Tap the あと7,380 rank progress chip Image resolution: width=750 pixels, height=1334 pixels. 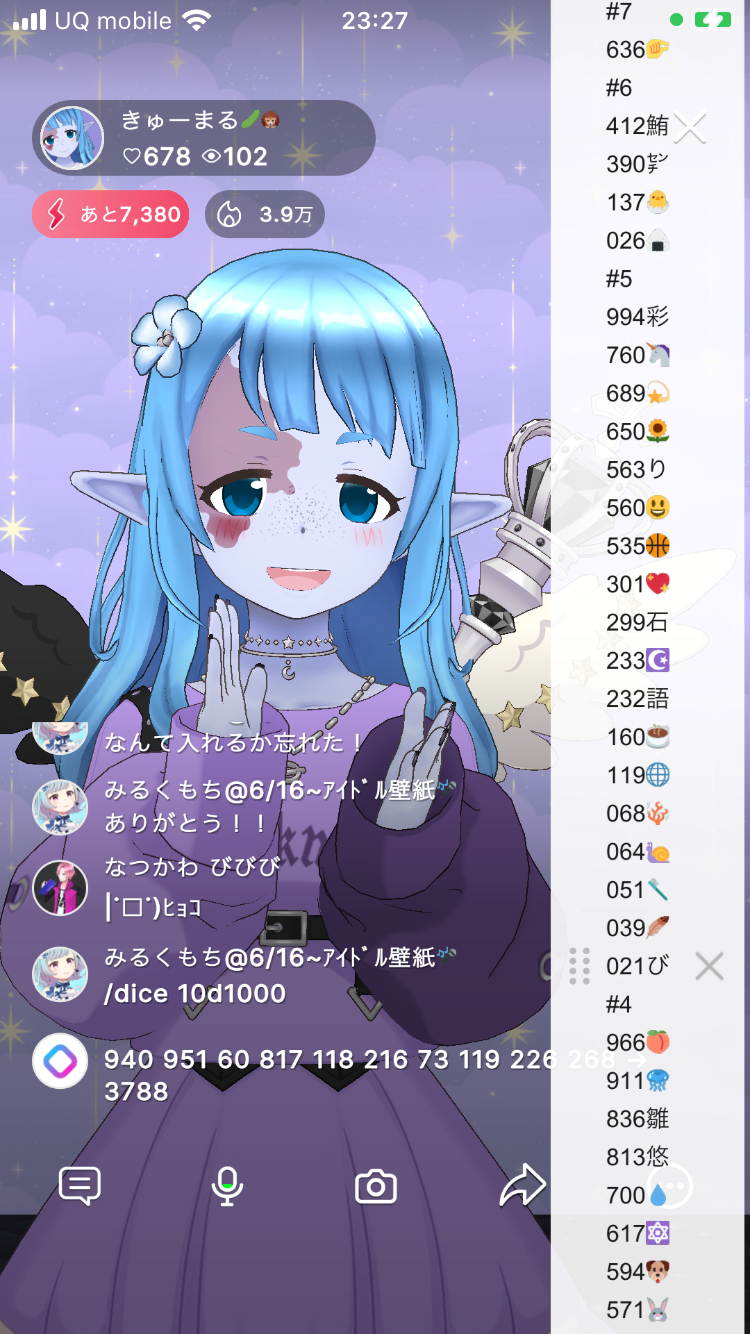click(x=111, y=214)
